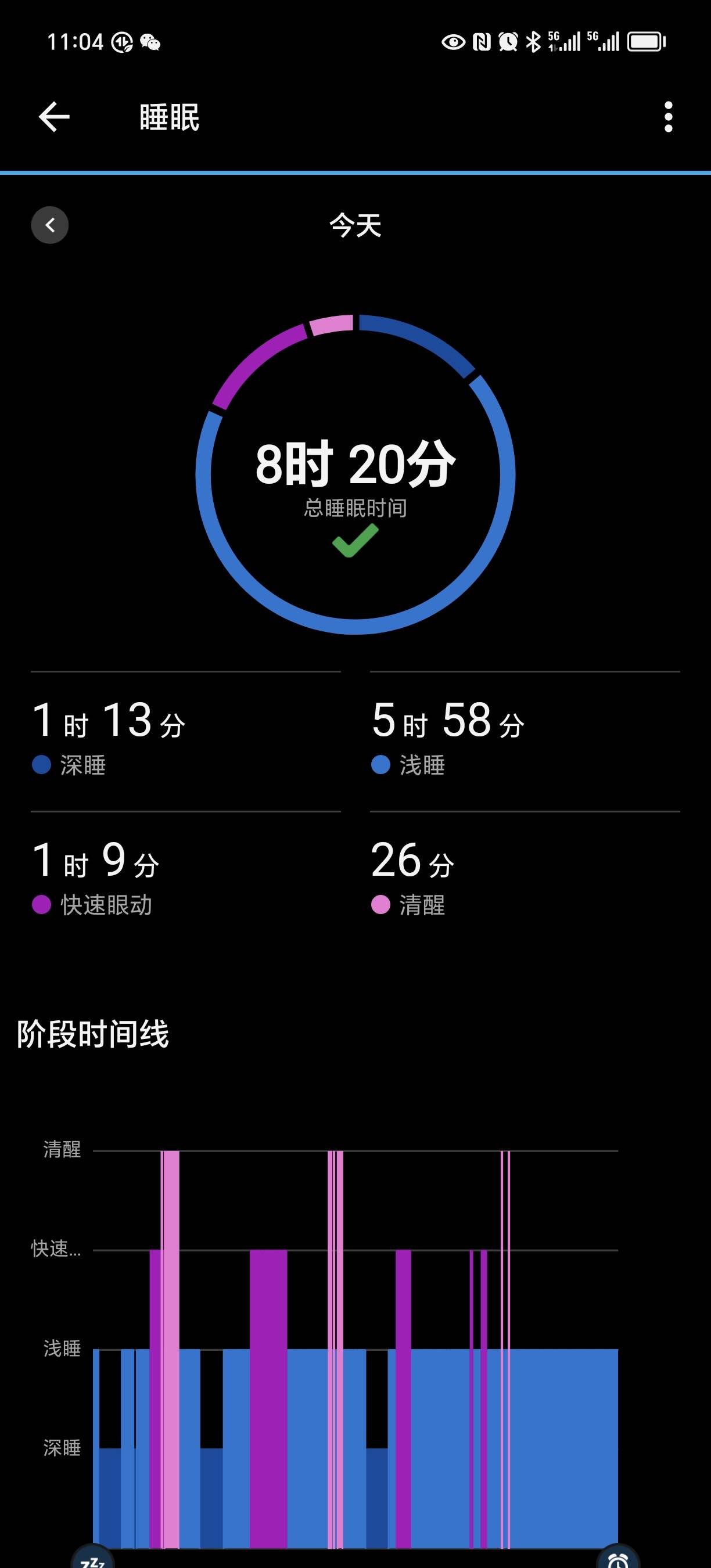Tap the previous-day chevron next to 今天
This screenshot has width=711, height=1568.
(50, 224)
